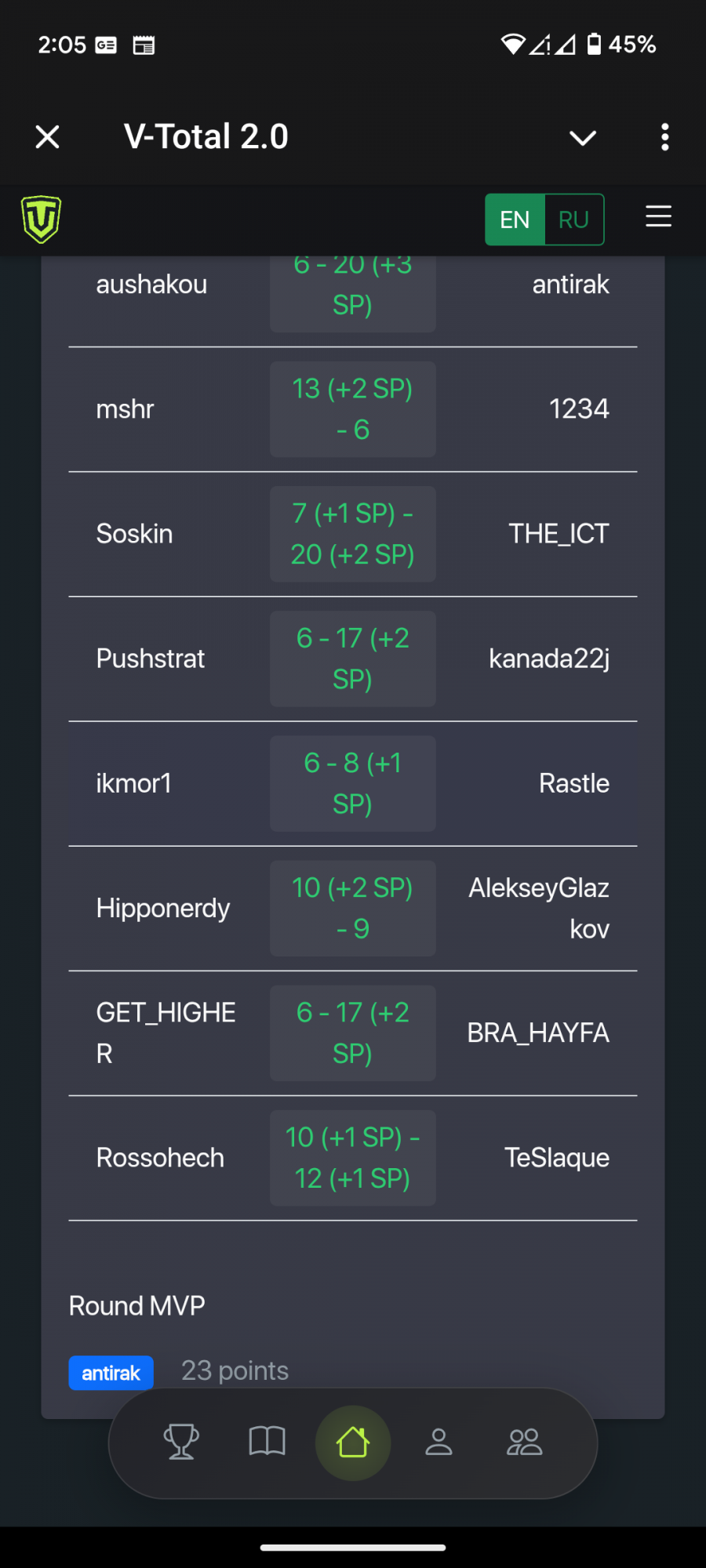Image resolution: width=706 pixels, height=1568 pixels.
Task: Open the profile tab
Action: coord(439,1442)
